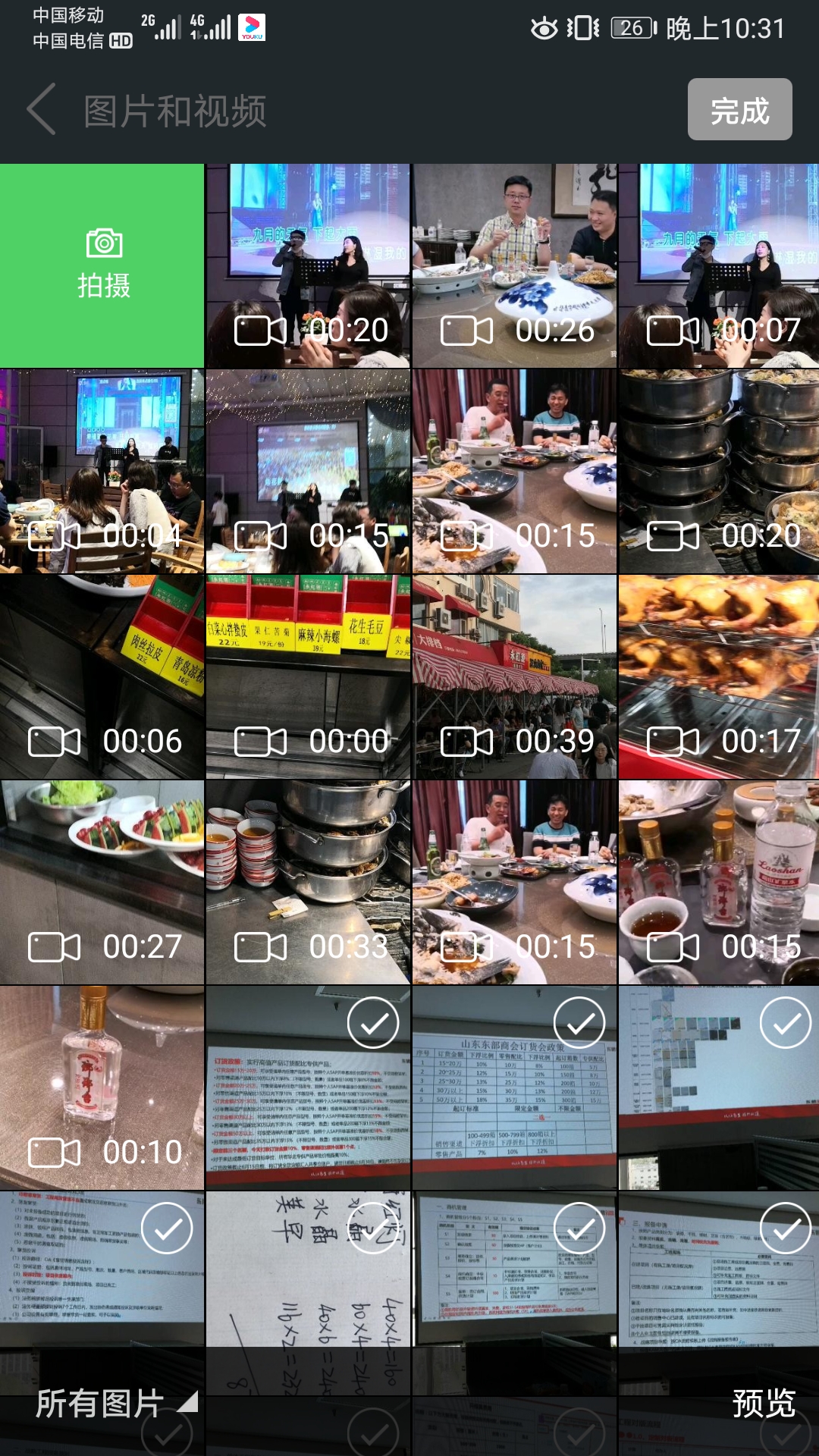Open the 00:04 restaurant audience video
819x1456 pixels.
[x=102, y=471]
